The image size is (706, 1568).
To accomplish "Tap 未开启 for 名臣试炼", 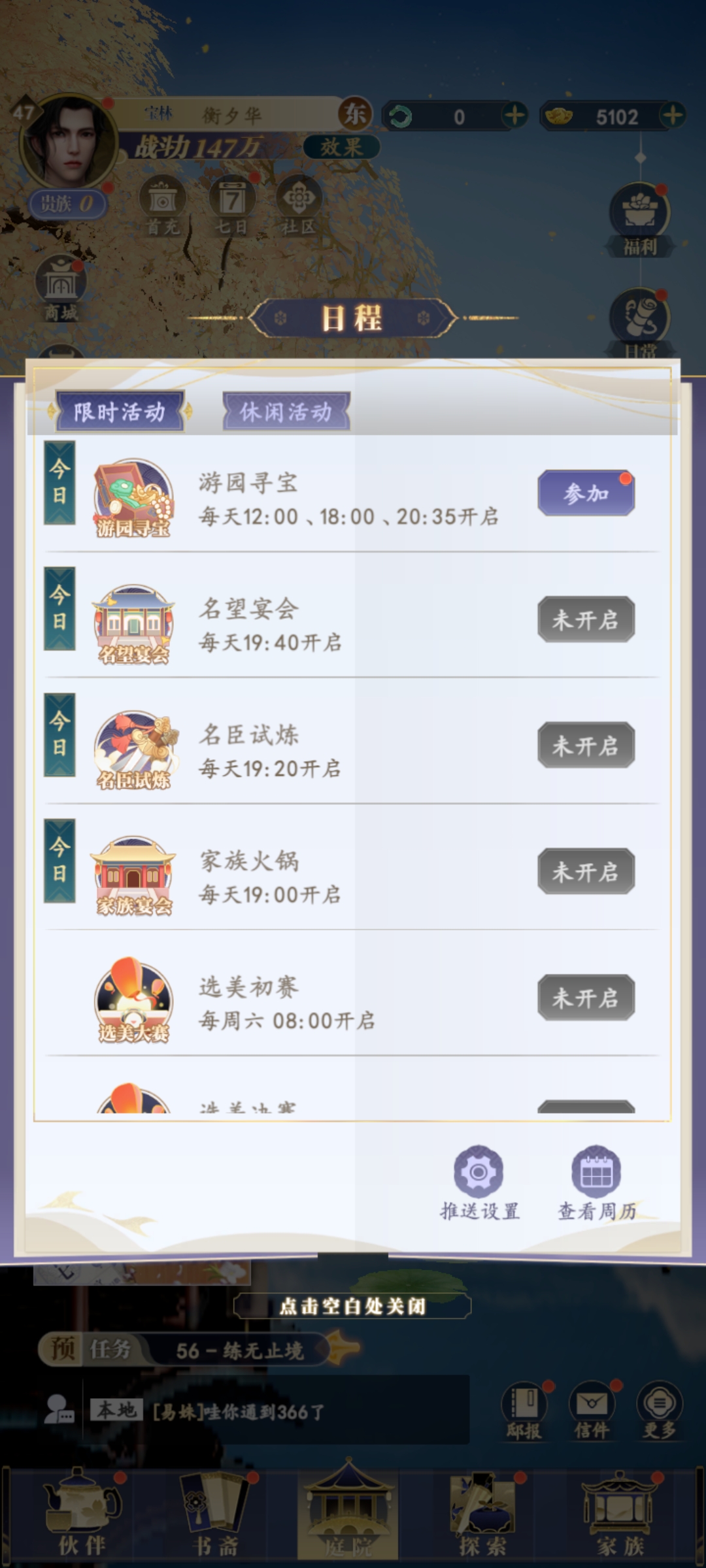I will pos(586,745).
